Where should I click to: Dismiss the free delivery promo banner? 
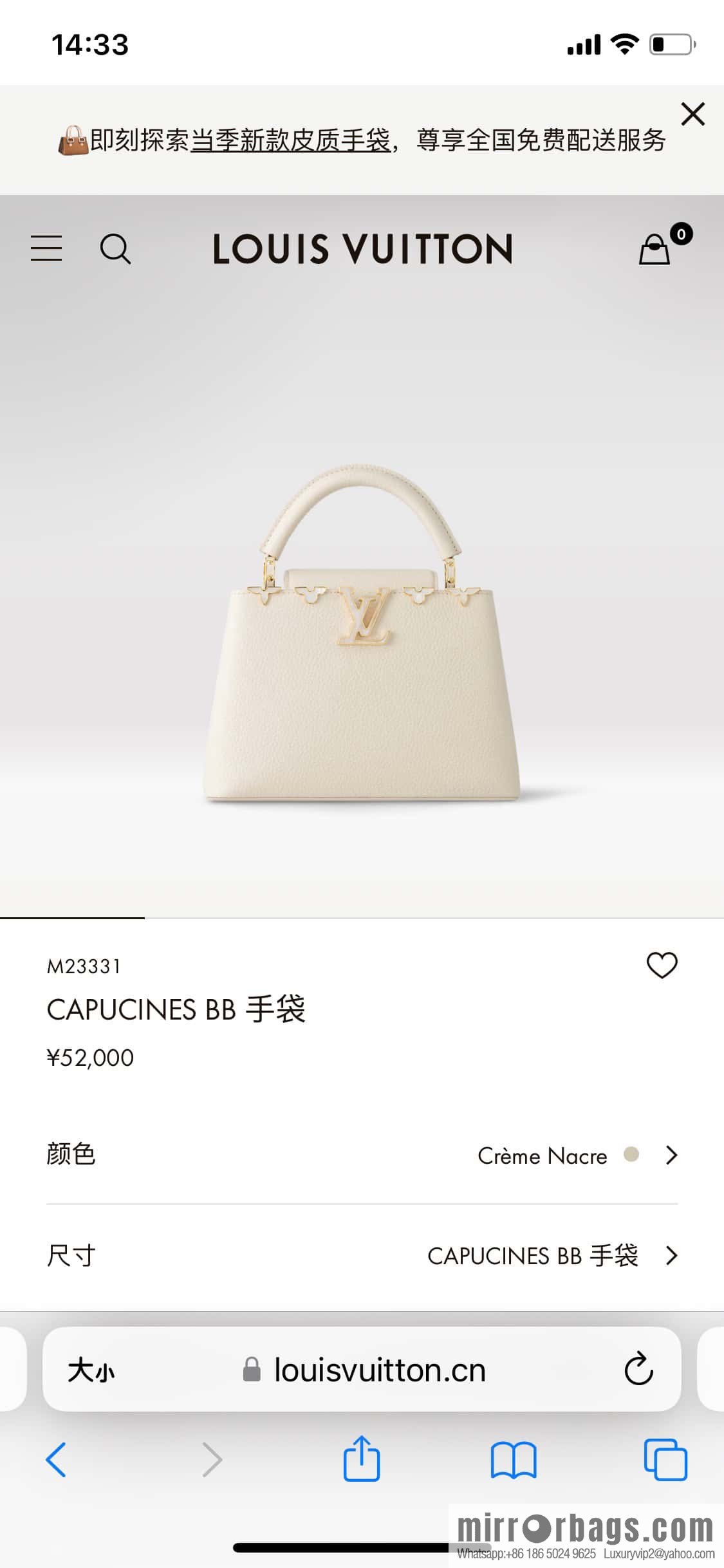point(692,114)
